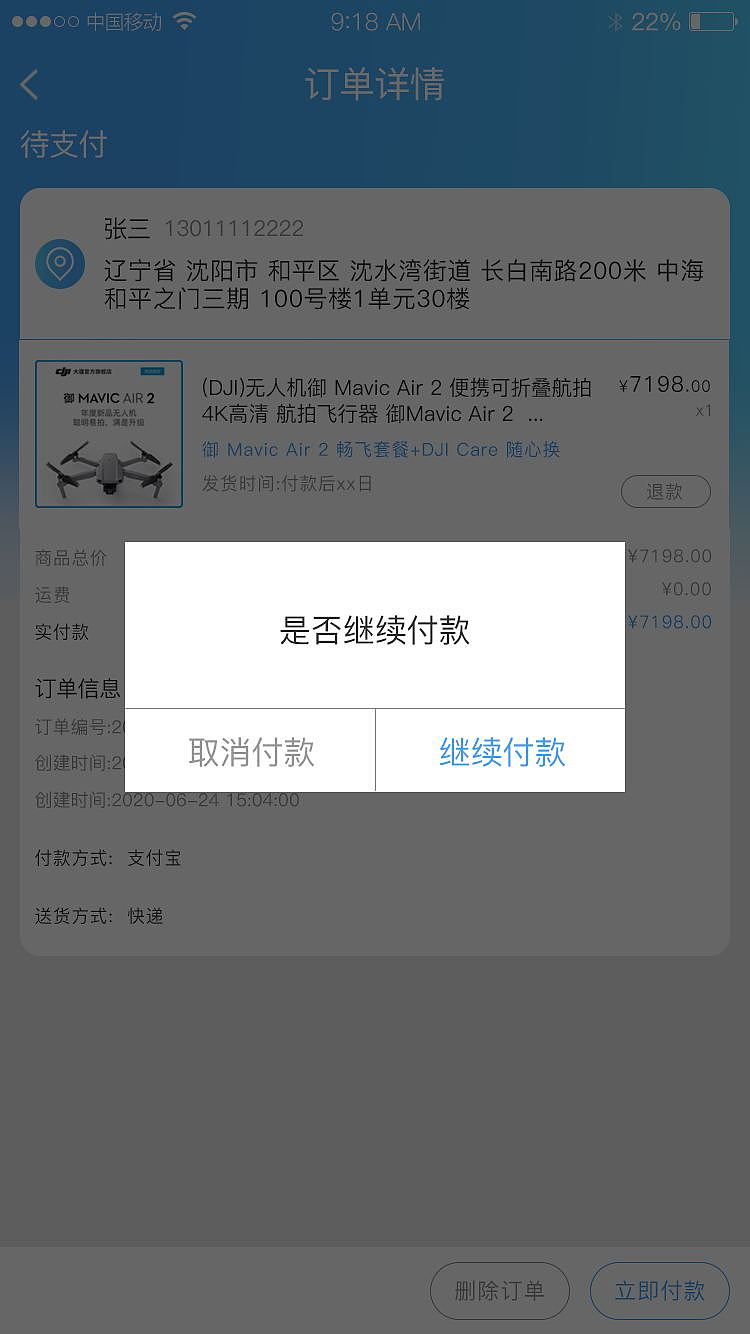Viewport: 750px width, 1334px height.
Task: Tap 删除订单 to delete the order
Action: pyautogui.click(x=500, y=1290)
